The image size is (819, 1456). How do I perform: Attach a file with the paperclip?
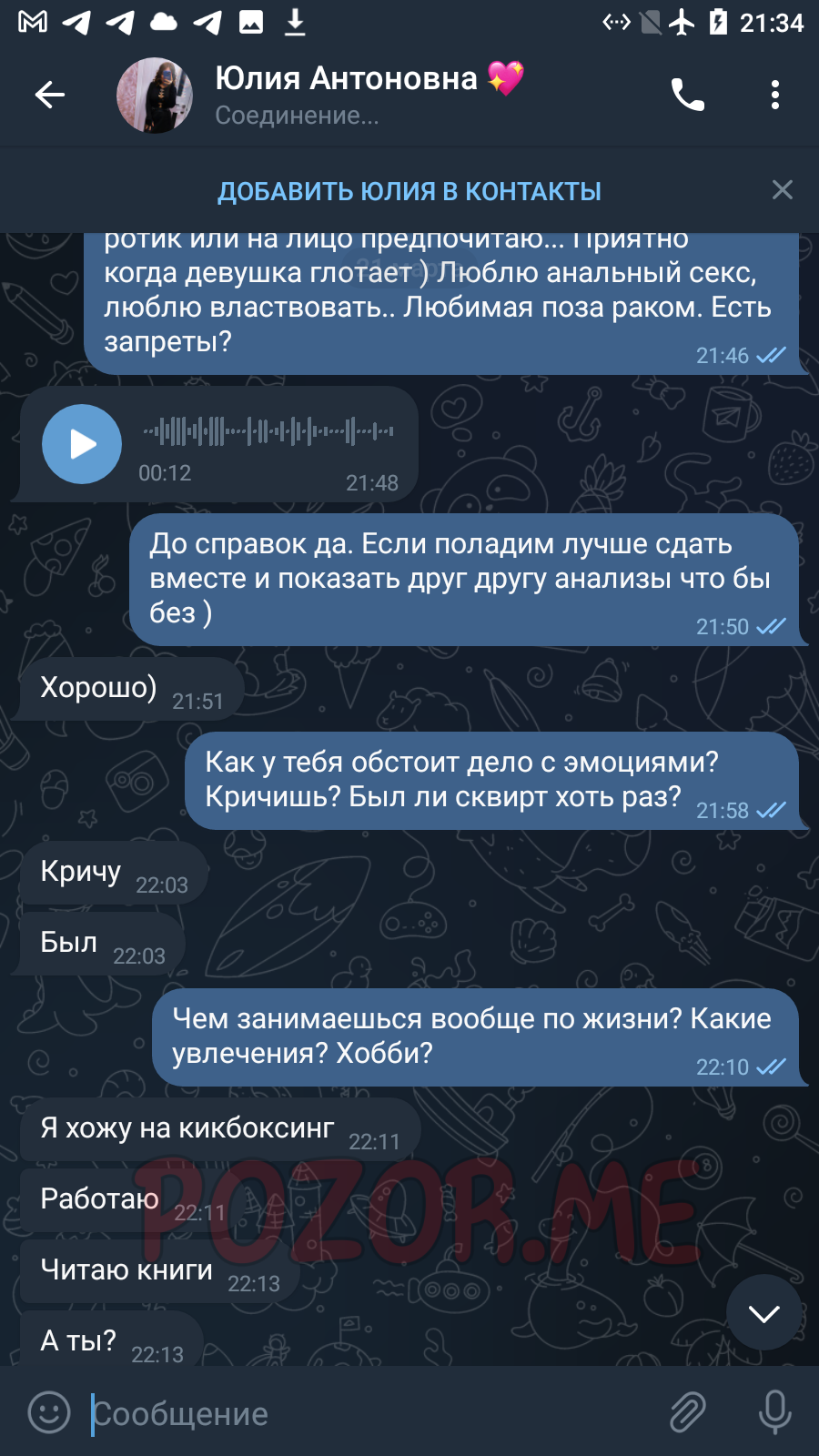tap(688, 1412)
